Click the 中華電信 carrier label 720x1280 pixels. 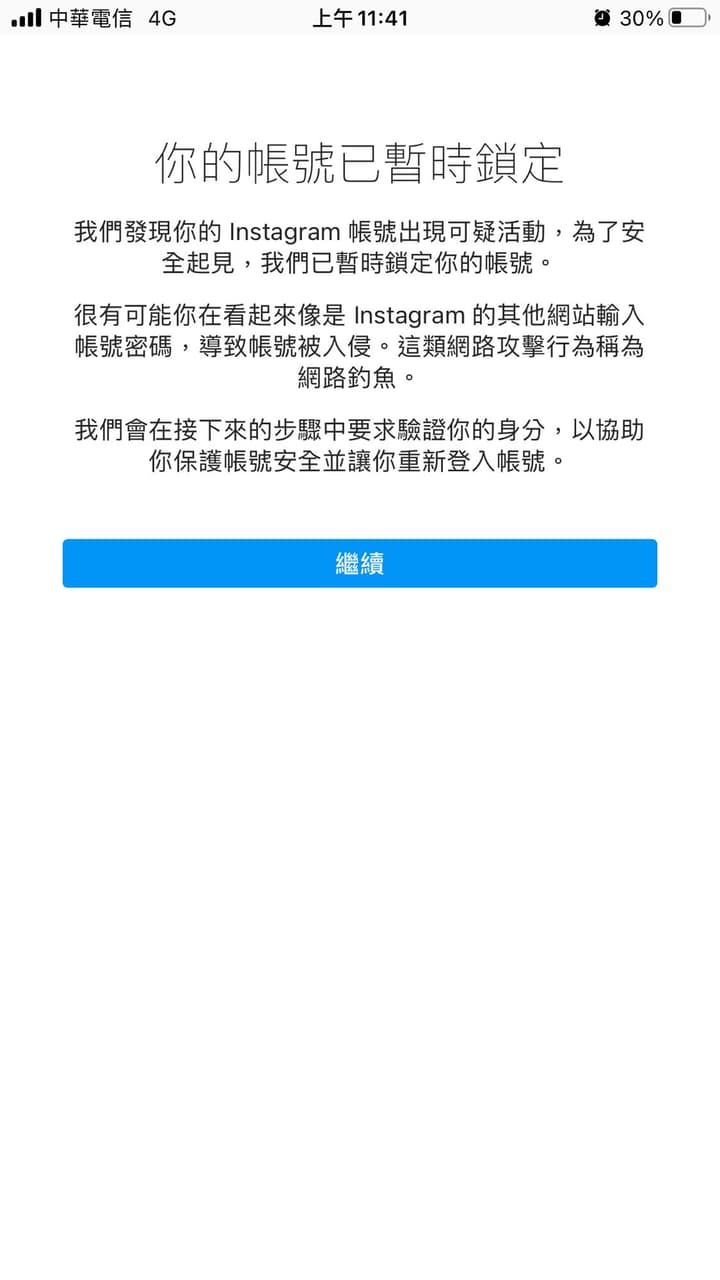click(92, 17)
